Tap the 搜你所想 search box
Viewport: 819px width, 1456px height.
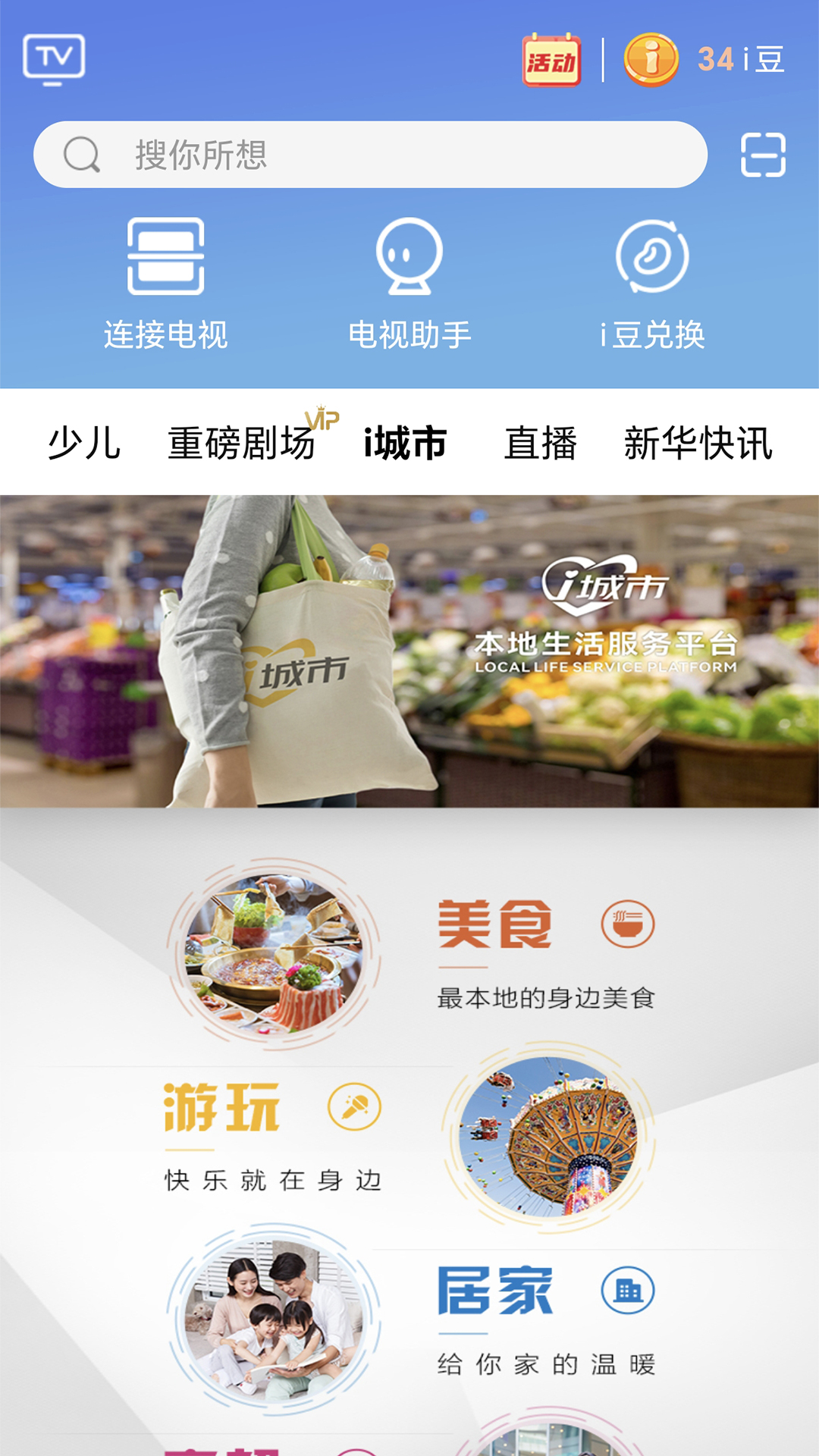(x=370, y=155)
